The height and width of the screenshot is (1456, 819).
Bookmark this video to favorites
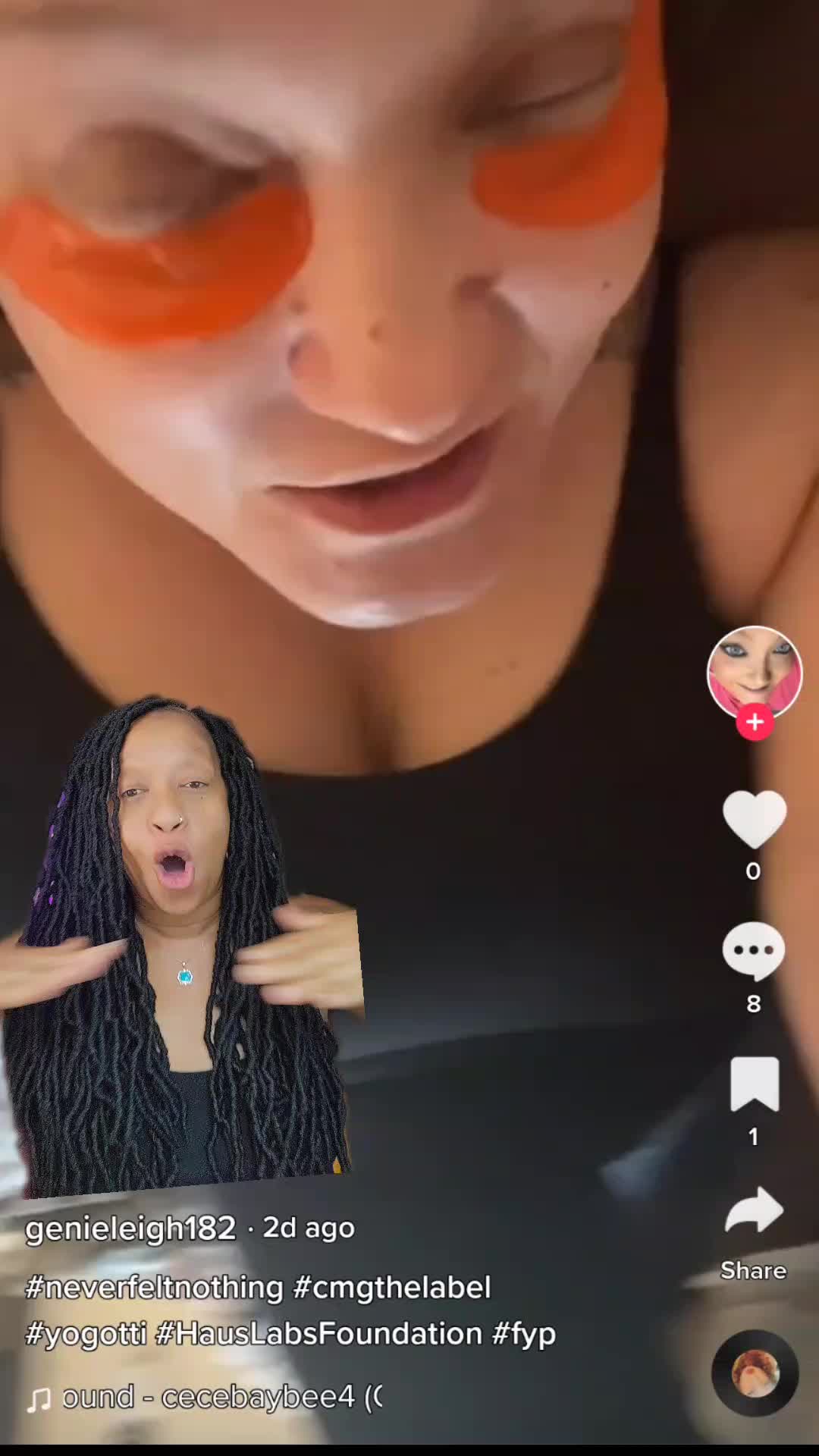tap(754, 1084)
